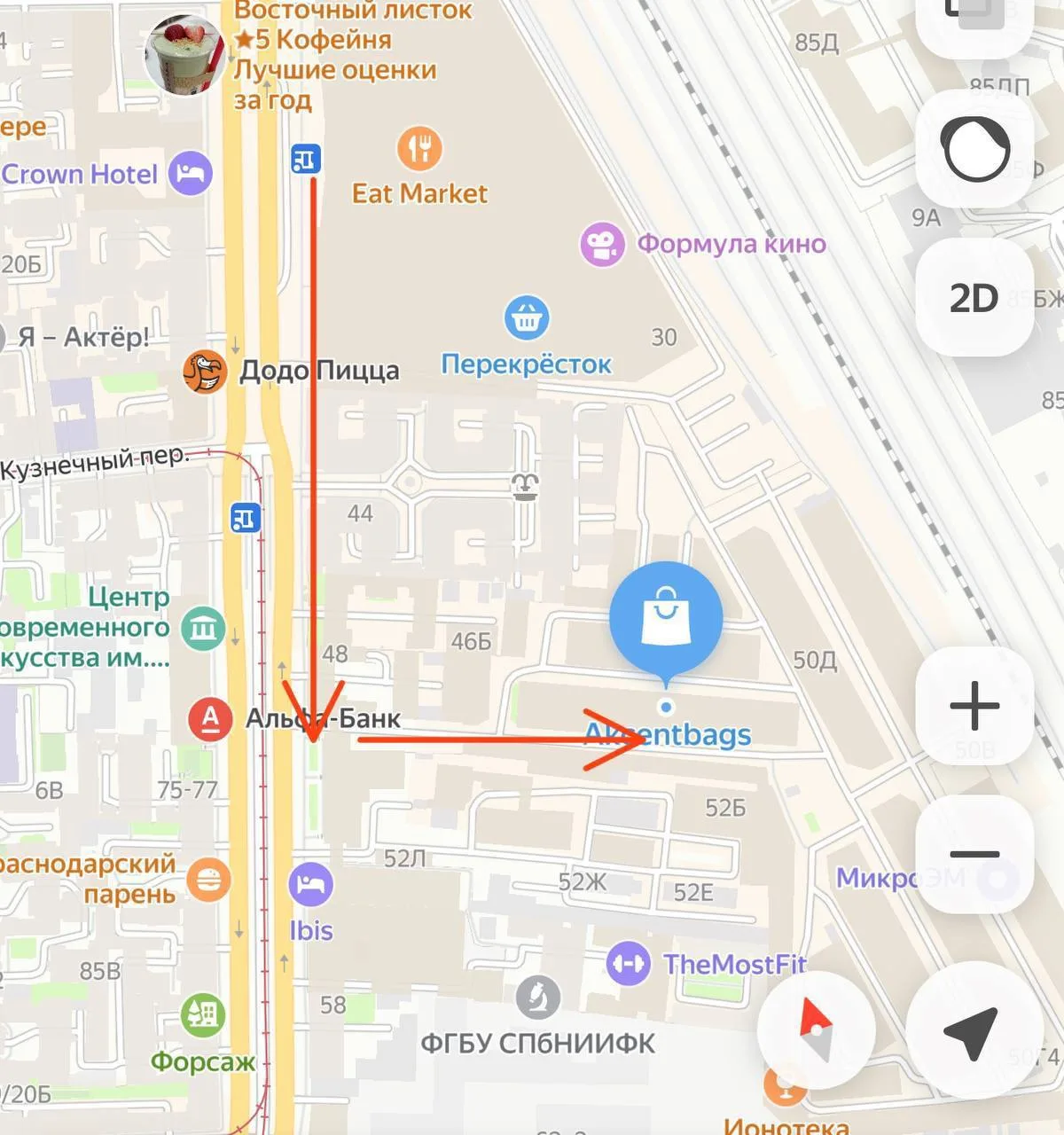Switch map view with the 2D button
This screenshot has height=1135, width=1064.
point(974,298)
